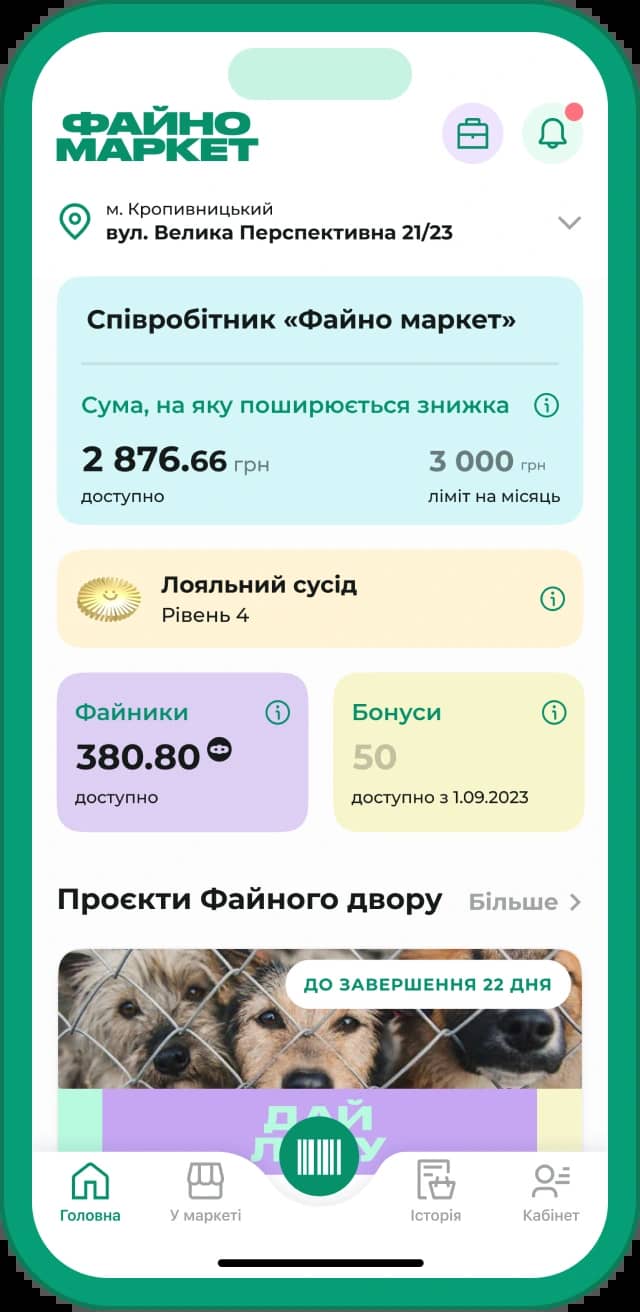The height and width of the screenshot is (1312, 640).
Task: Open the Файники balance card
Action: (182, 752)
